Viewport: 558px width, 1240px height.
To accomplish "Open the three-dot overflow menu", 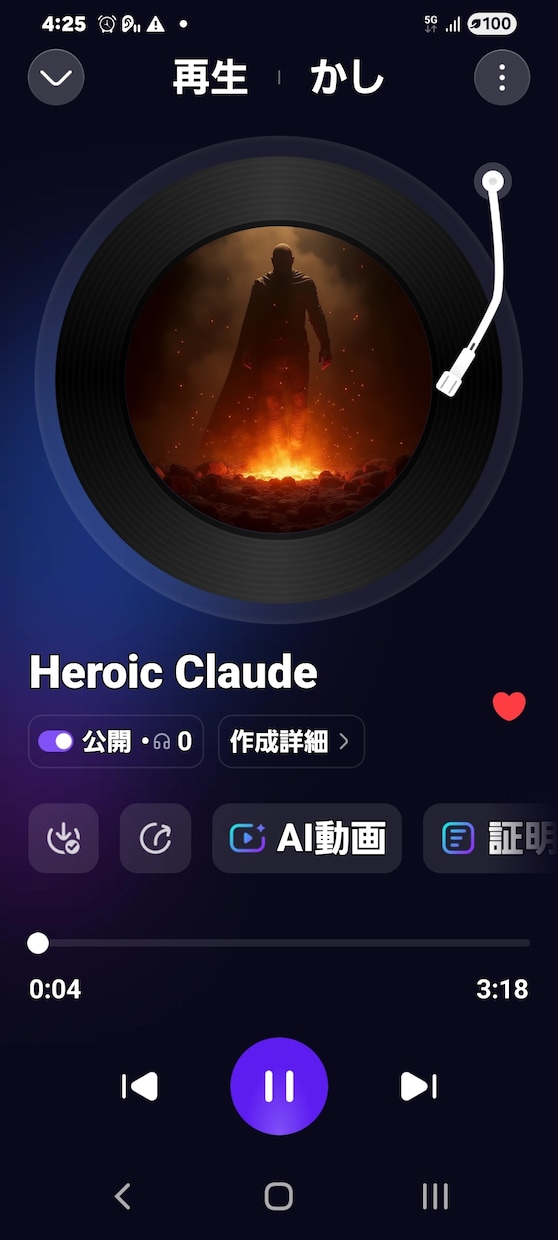I will point(502,77).
